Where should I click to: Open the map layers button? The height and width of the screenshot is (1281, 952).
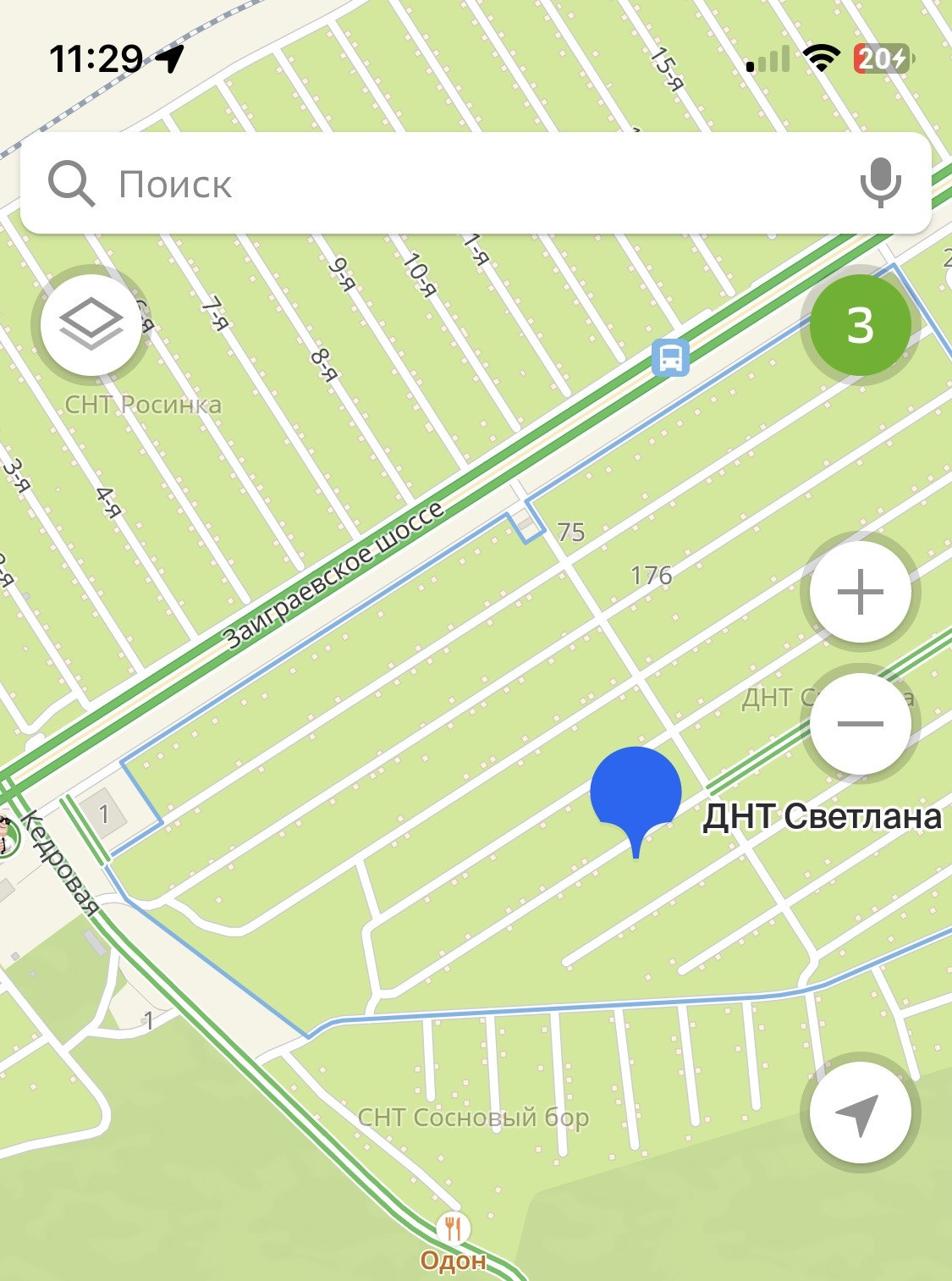(91, 325)
